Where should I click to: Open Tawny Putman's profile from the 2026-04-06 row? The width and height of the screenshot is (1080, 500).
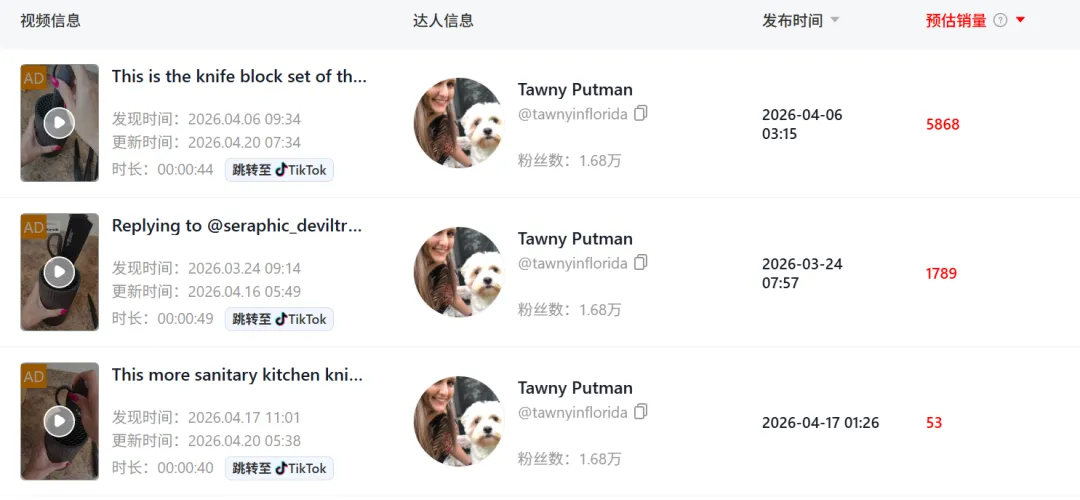tap(575, 89)
